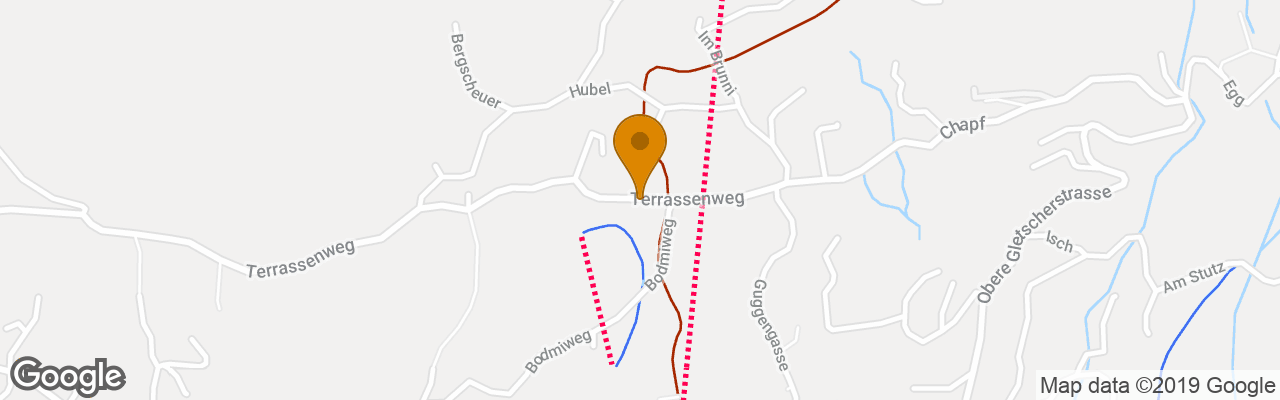Tap the orange location pin on Terrassenweg
This screenshot has height=400, width=1280.
tap(640, 148)
